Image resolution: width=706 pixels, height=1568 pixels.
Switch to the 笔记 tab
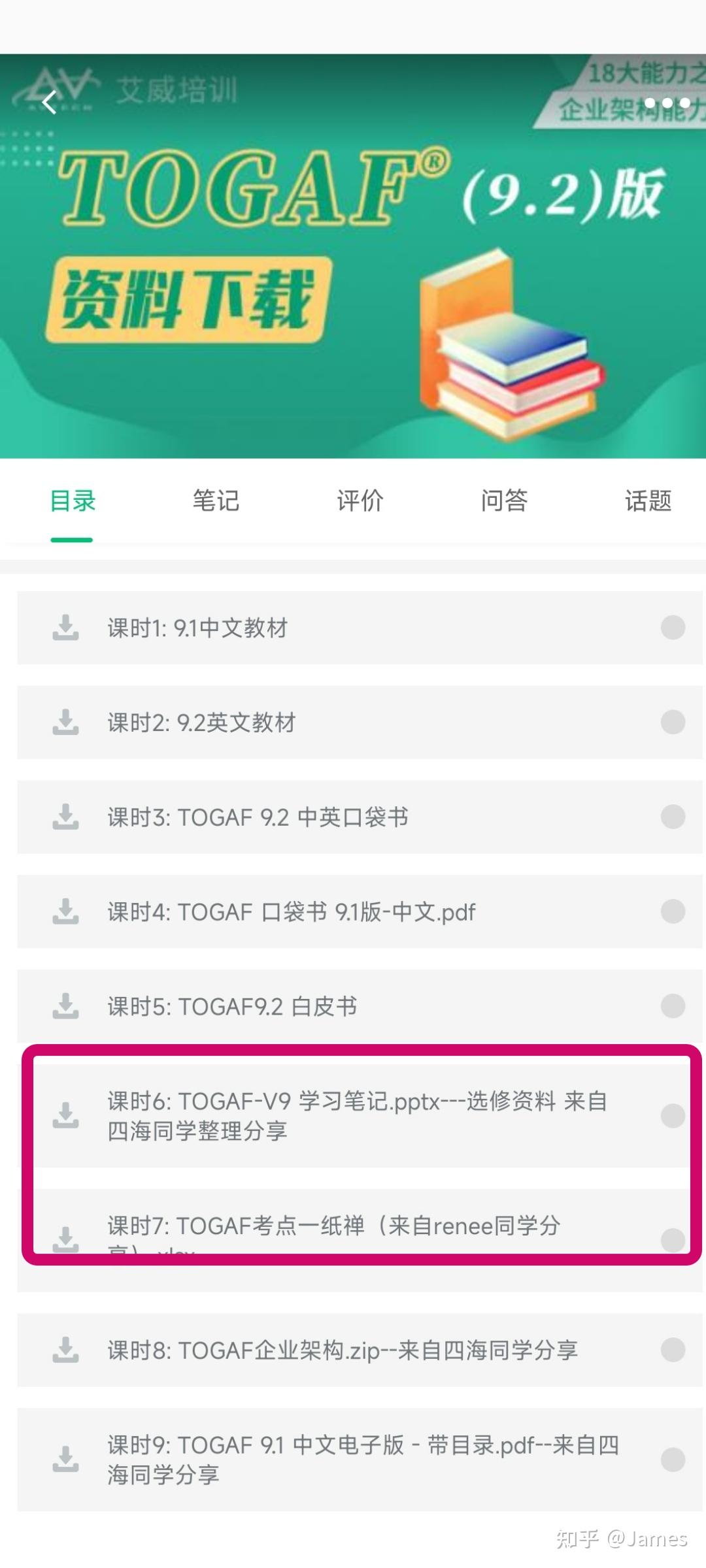(x=216, y=501)
